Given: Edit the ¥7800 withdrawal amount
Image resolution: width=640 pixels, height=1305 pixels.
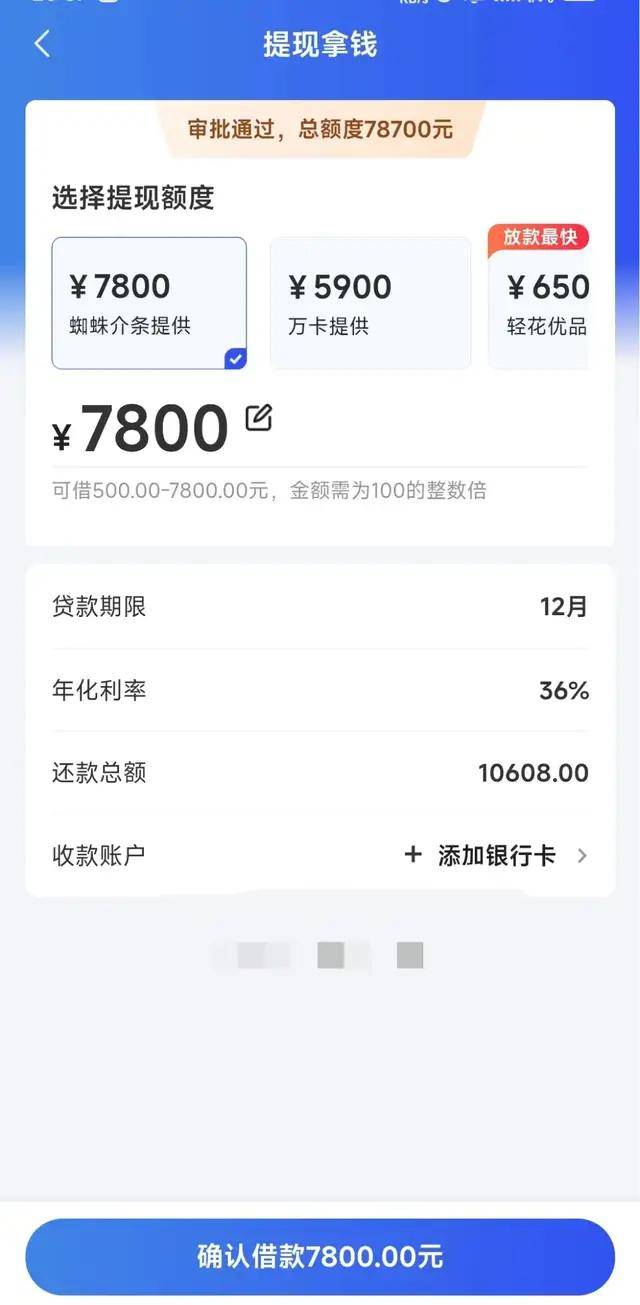Looking at the screenshot, I should click(259, 418).
